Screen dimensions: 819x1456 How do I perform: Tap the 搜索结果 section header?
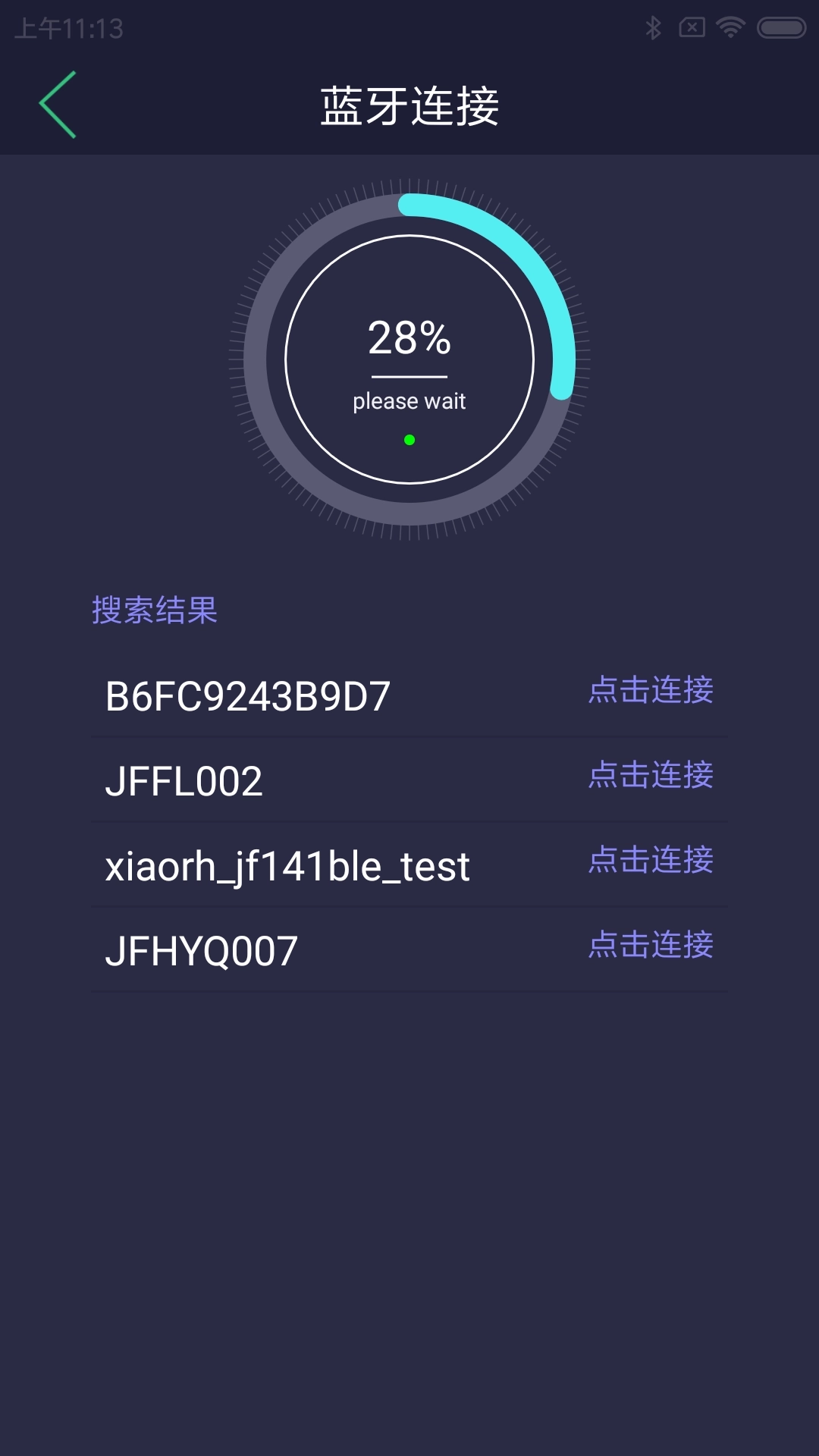155,607
